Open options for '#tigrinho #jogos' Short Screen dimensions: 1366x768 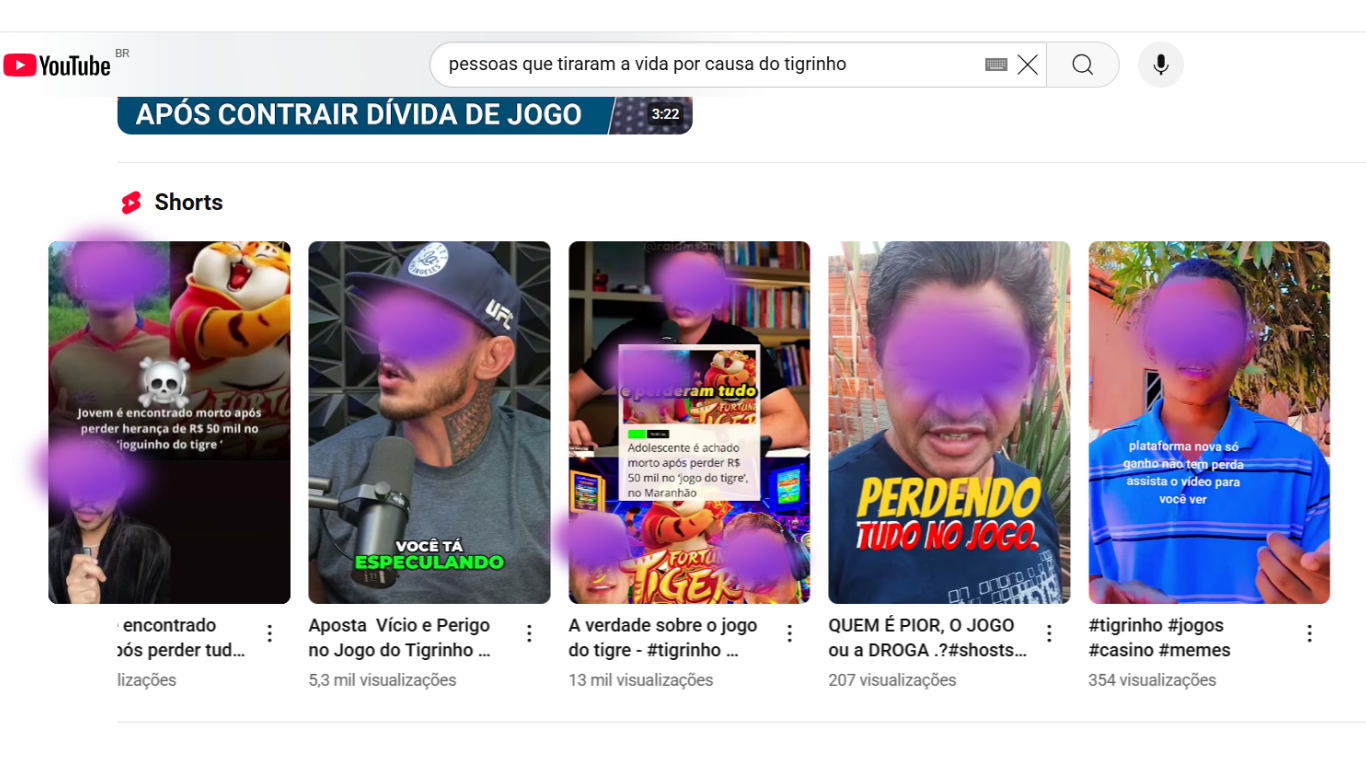tap(1310, 633)
